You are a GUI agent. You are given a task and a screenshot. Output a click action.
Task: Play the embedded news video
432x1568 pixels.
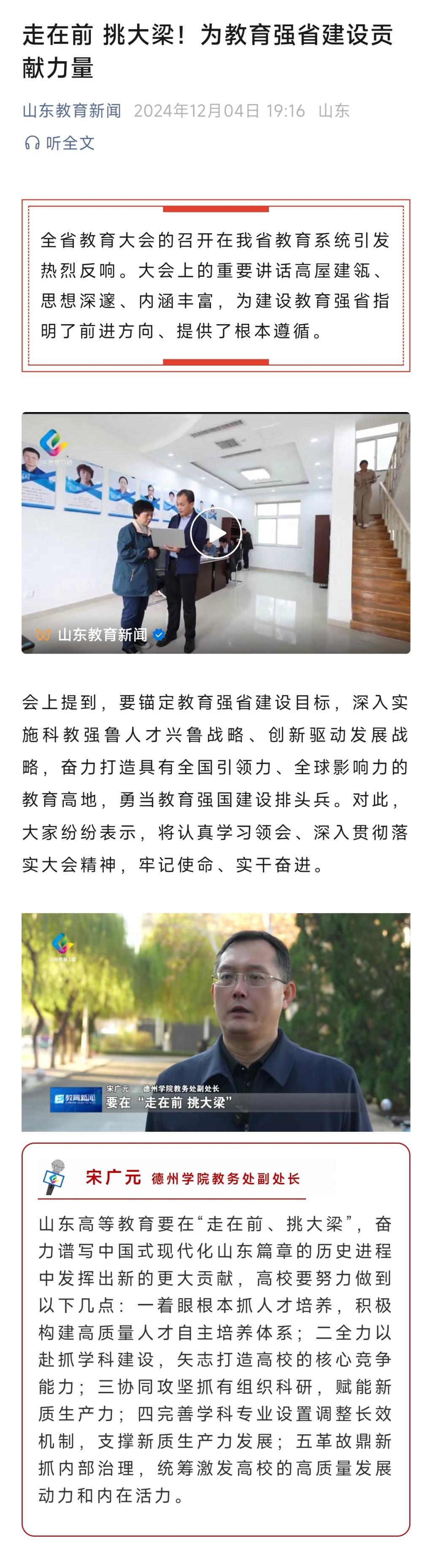click(x=216, y=533)
